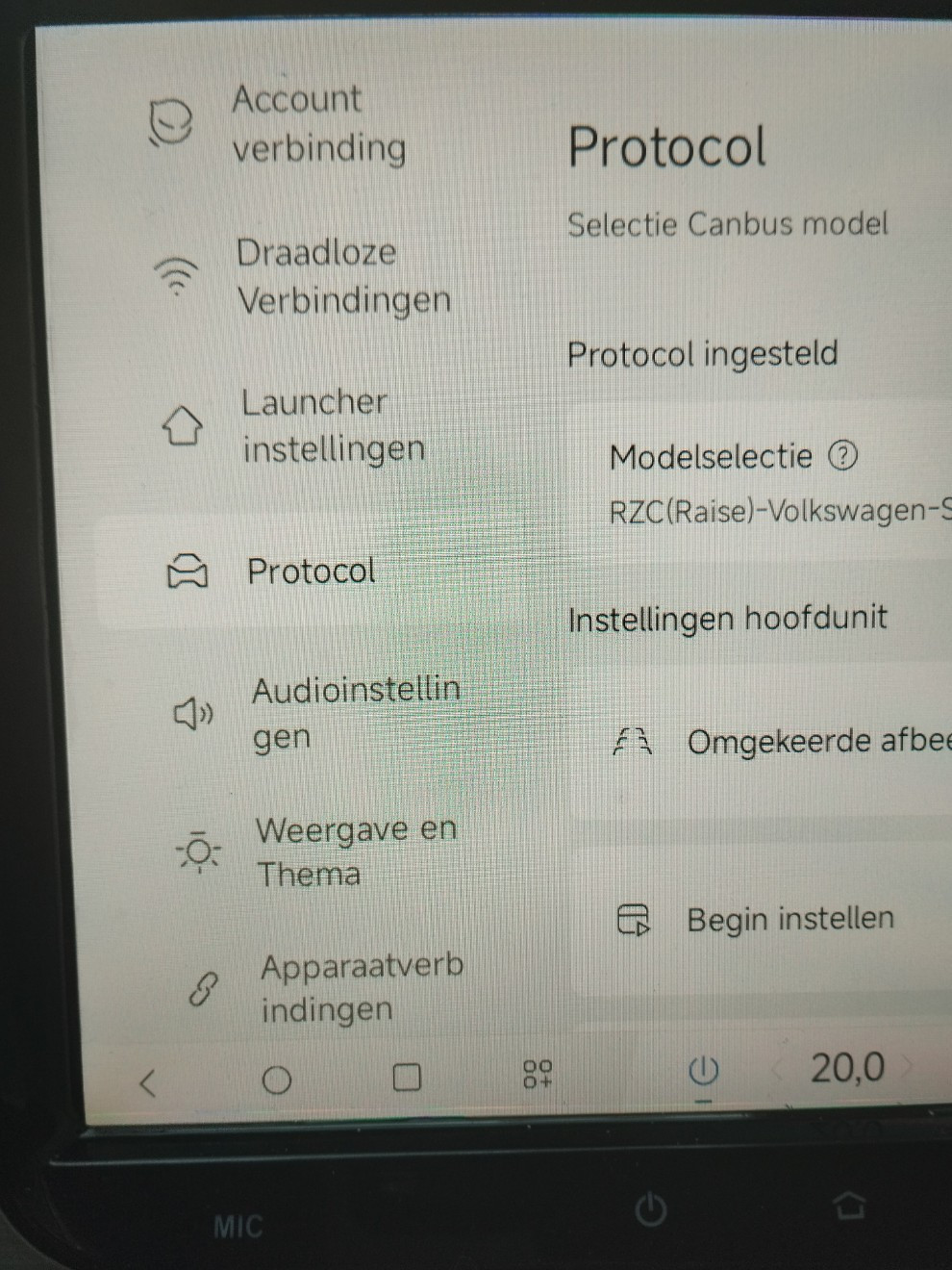The height and width of the screenshot is (1270, 952).
Task: Show help for Modelselectie
Action: (842, 456)
